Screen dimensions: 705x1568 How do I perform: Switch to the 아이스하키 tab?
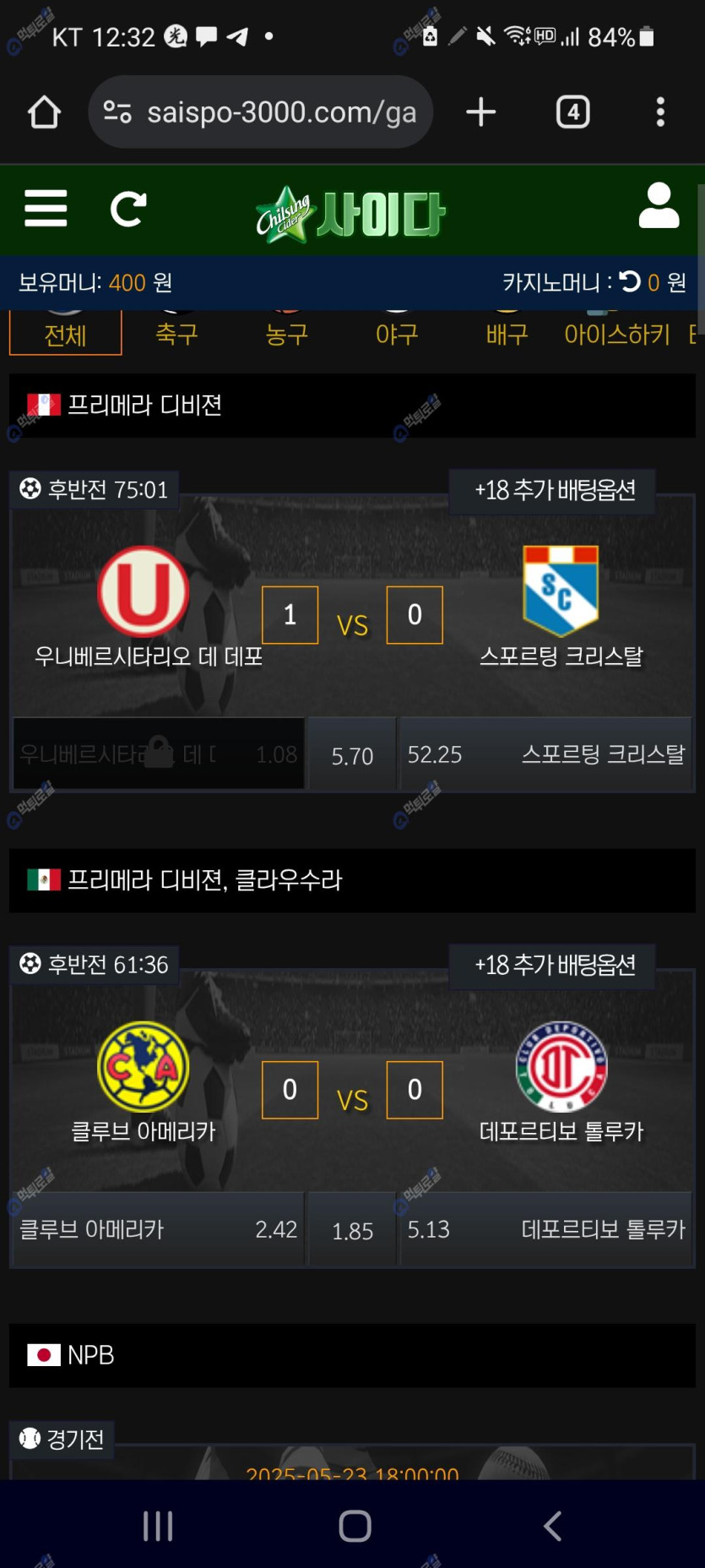pos(617,335)
